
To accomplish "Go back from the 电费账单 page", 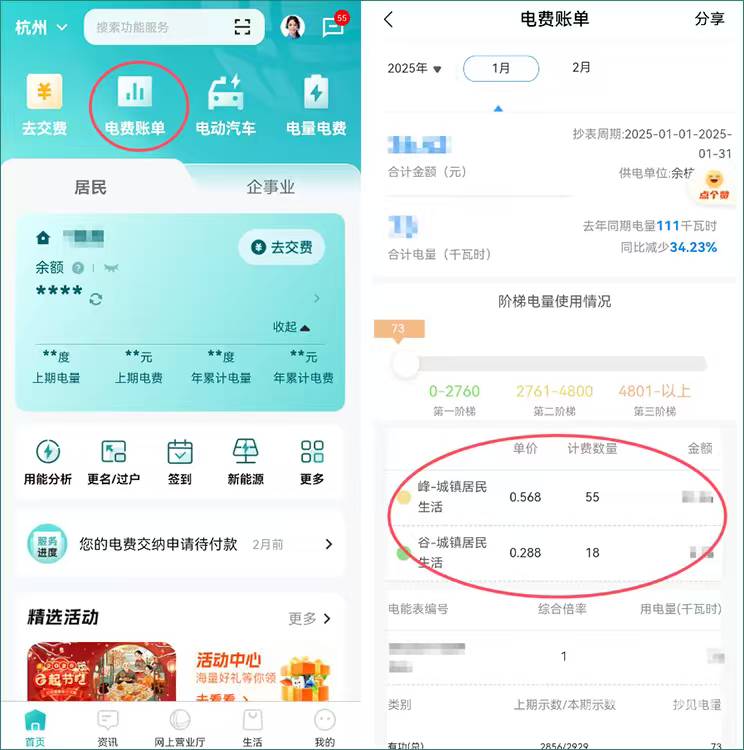I will tap(389, 19).
